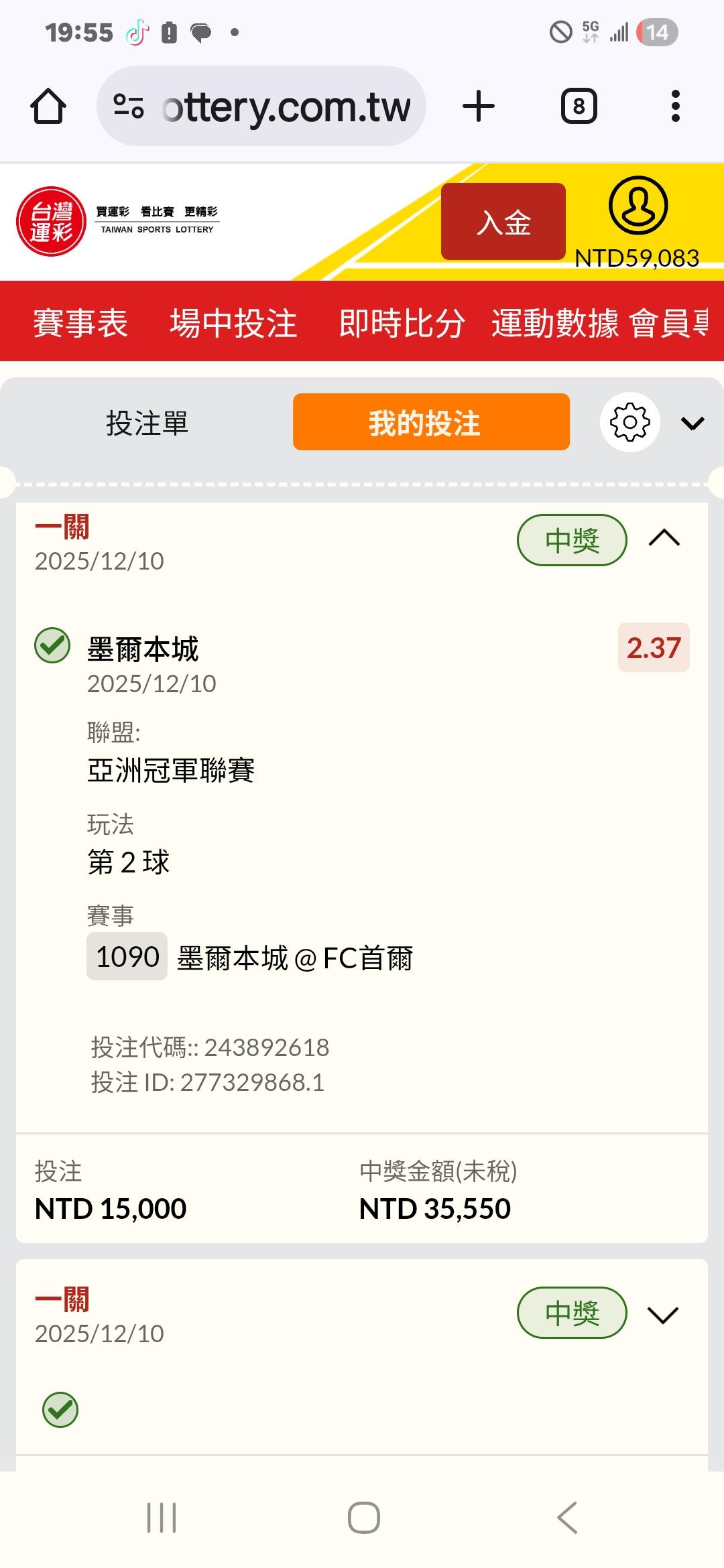Open the recent apps overview
The image size is (724, 1568).
click(x=162, y=1517)
